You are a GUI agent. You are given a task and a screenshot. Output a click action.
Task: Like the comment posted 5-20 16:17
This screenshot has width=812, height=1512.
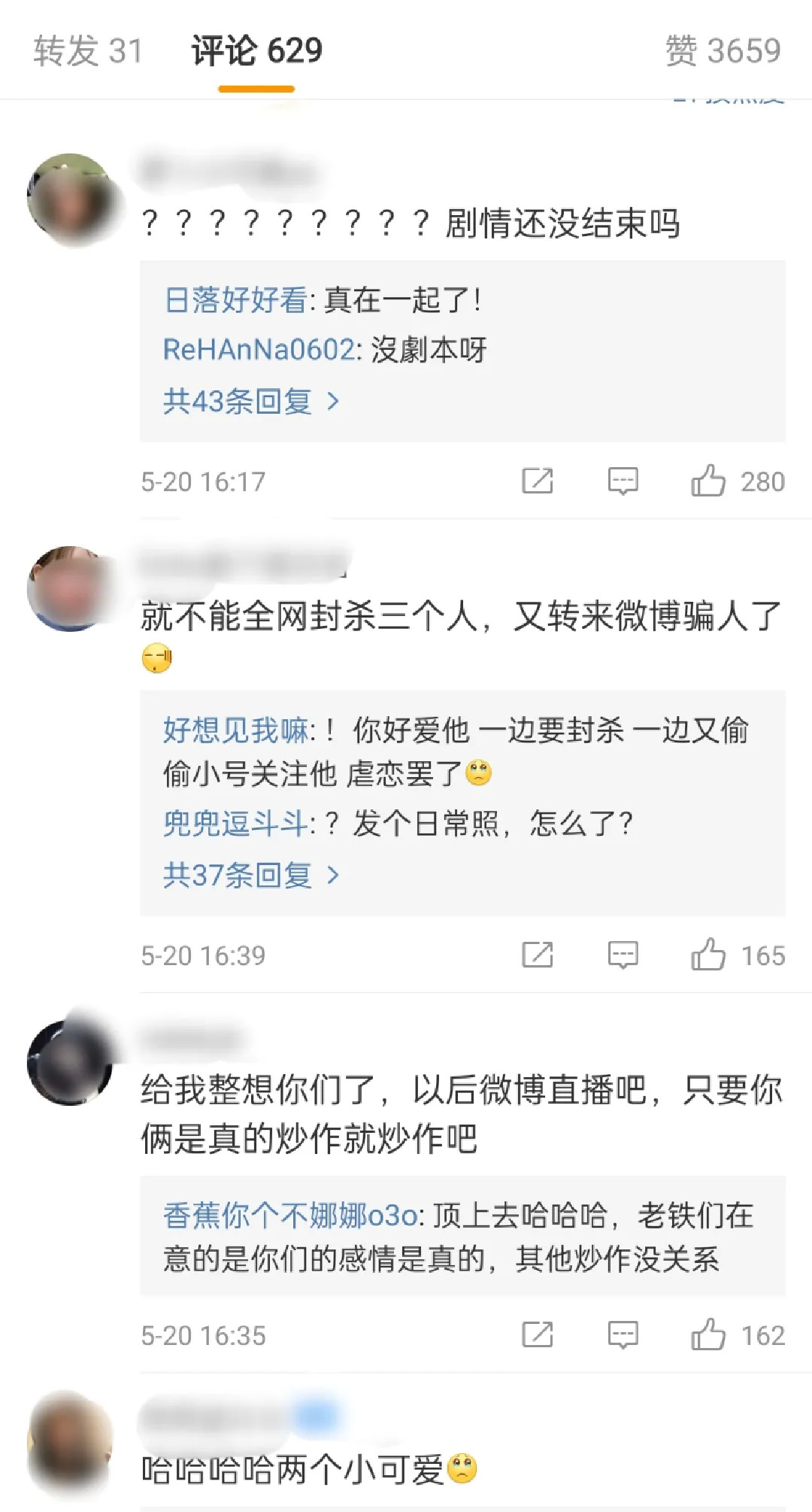coord(738,481)
